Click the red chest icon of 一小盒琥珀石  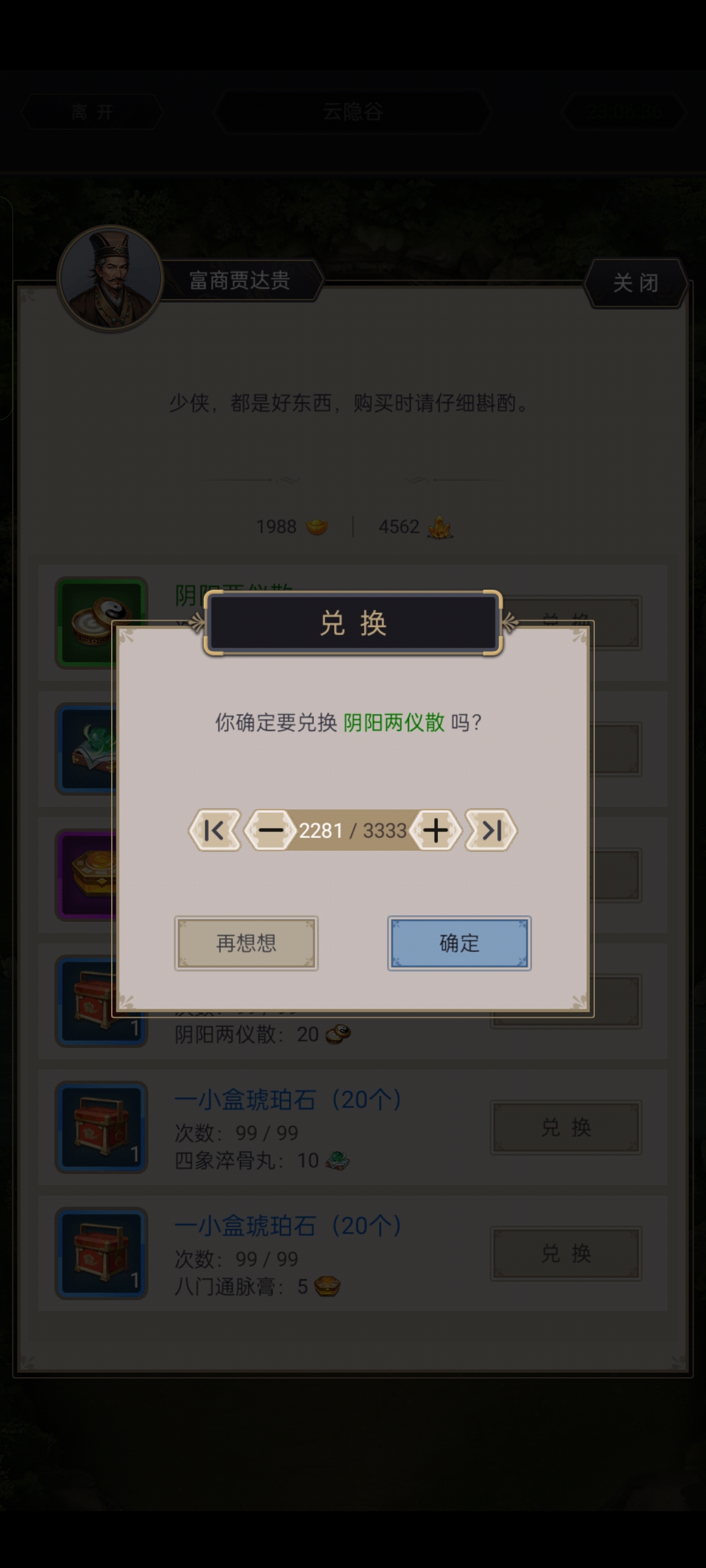[101, 1127]
